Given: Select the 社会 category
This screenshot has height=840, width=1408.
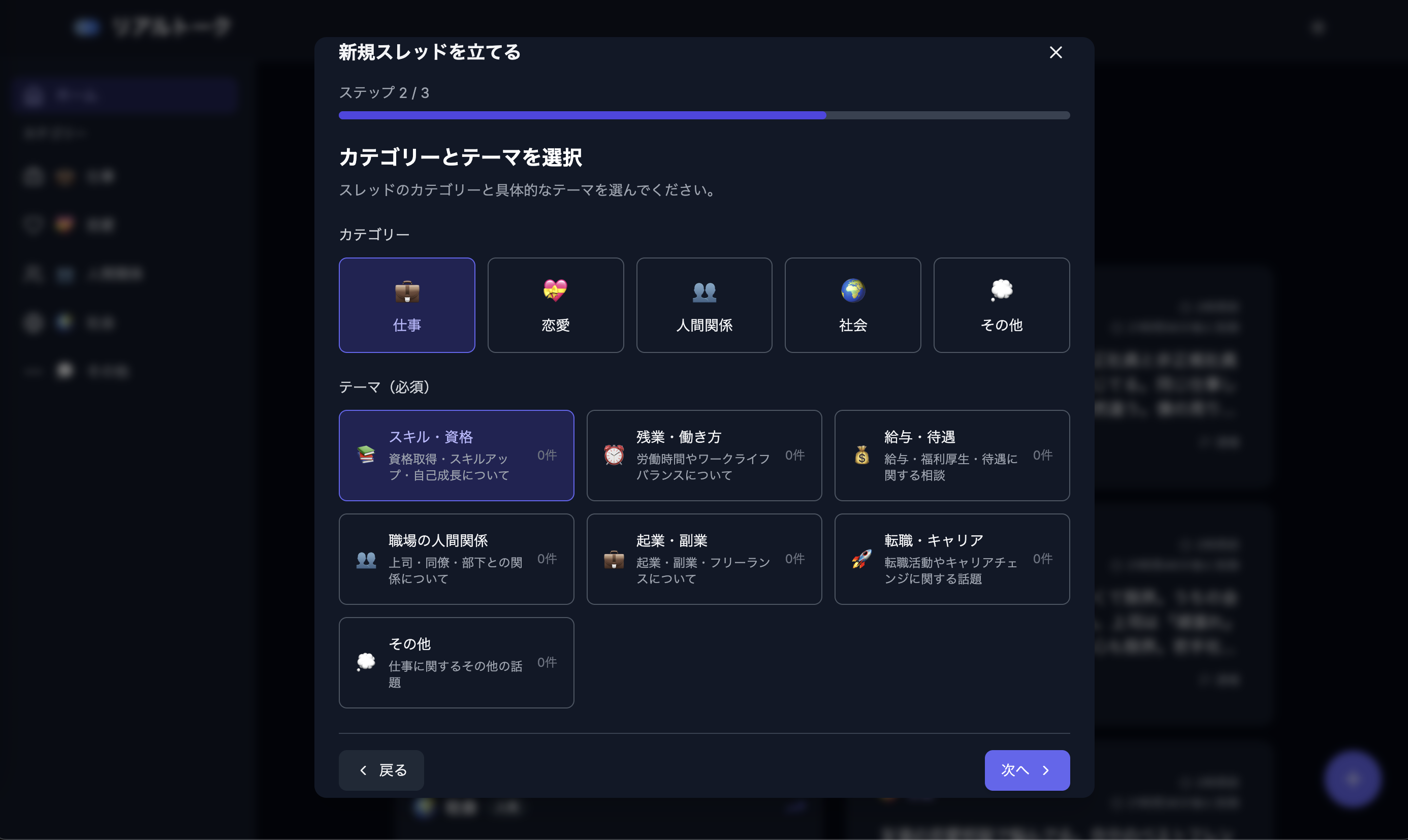Looking at the screenshot, I should coord(853,305).
